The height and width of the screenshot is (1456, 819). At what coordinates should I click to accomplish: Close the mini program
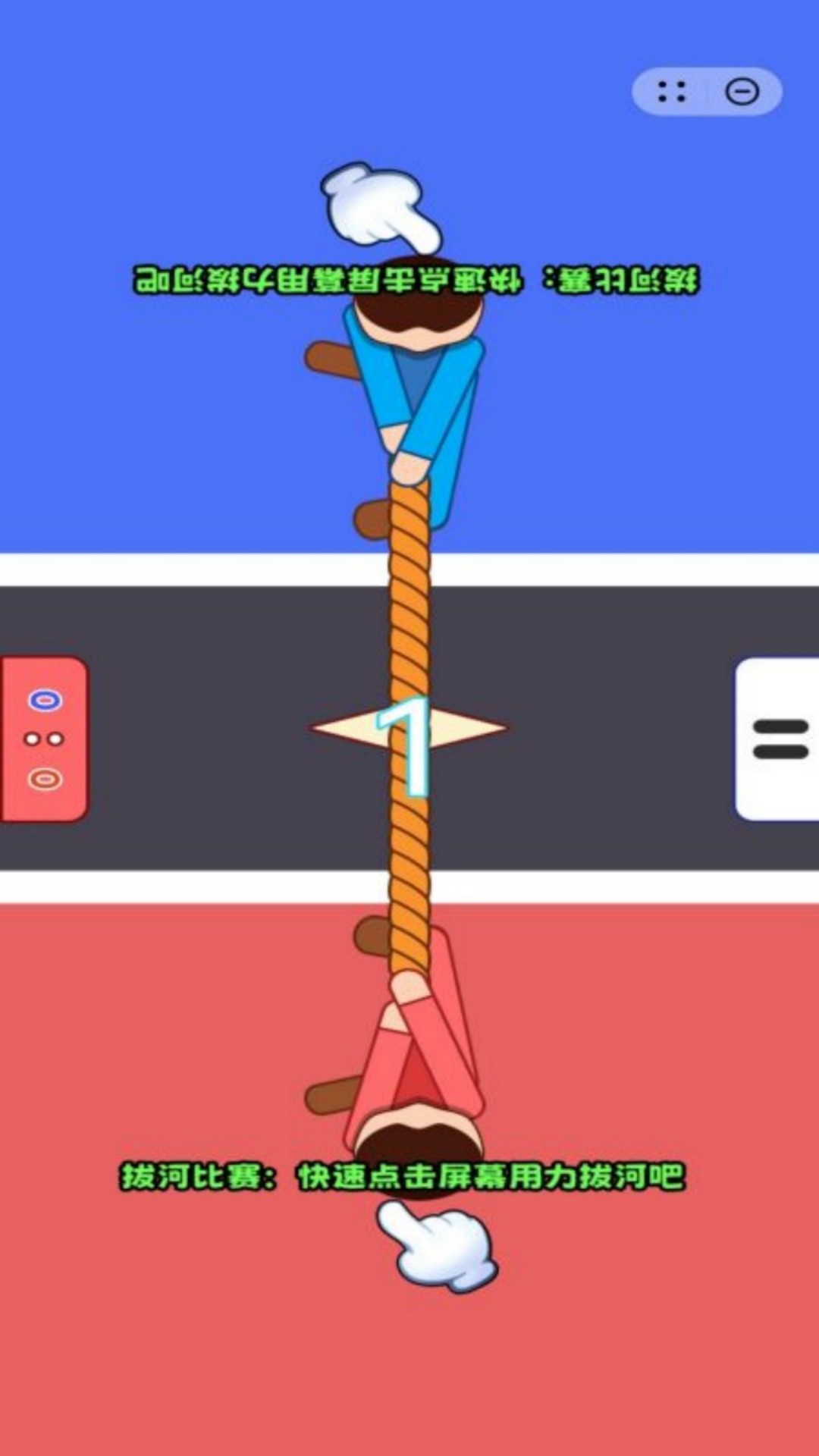click(742, 92)
